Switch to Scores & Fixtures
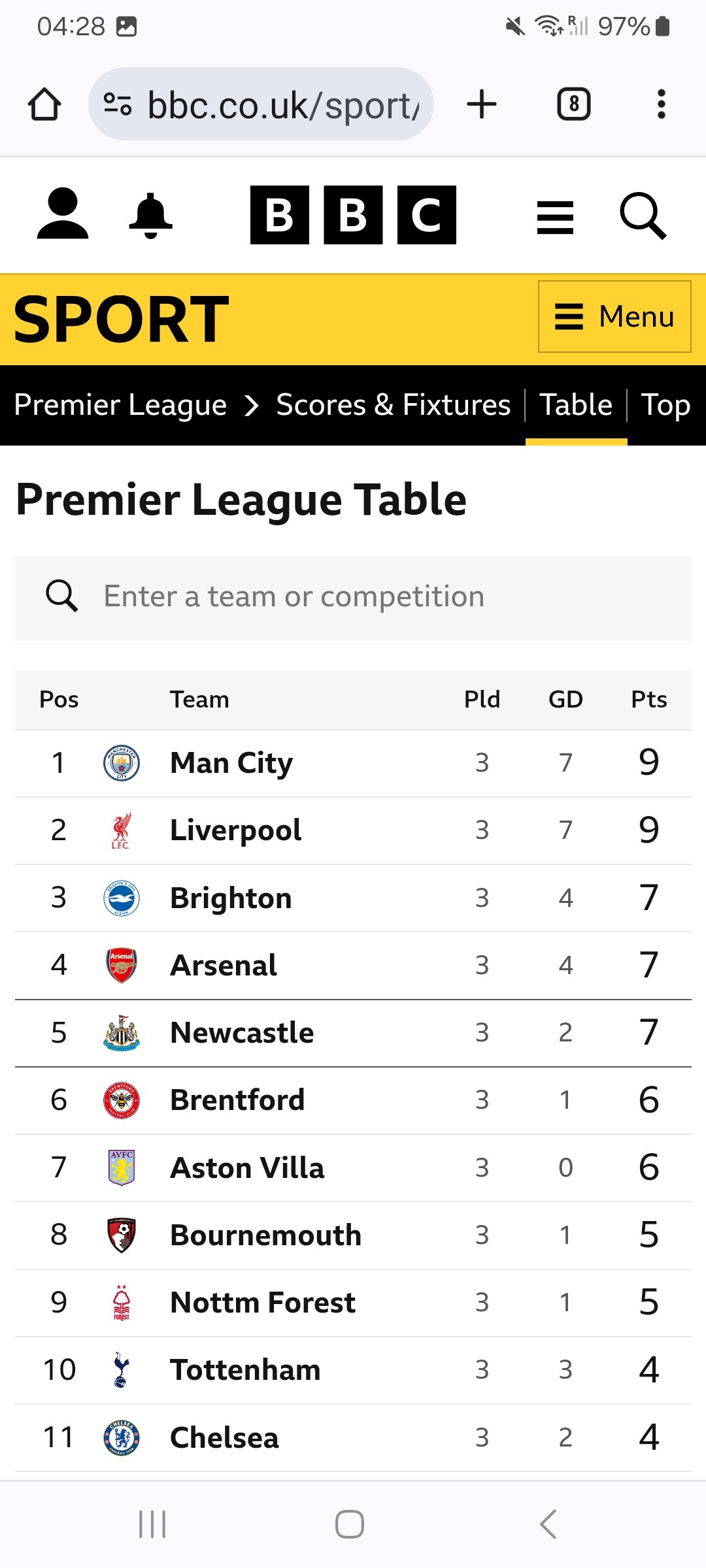 pyautogui.click(x=393, y=405)
